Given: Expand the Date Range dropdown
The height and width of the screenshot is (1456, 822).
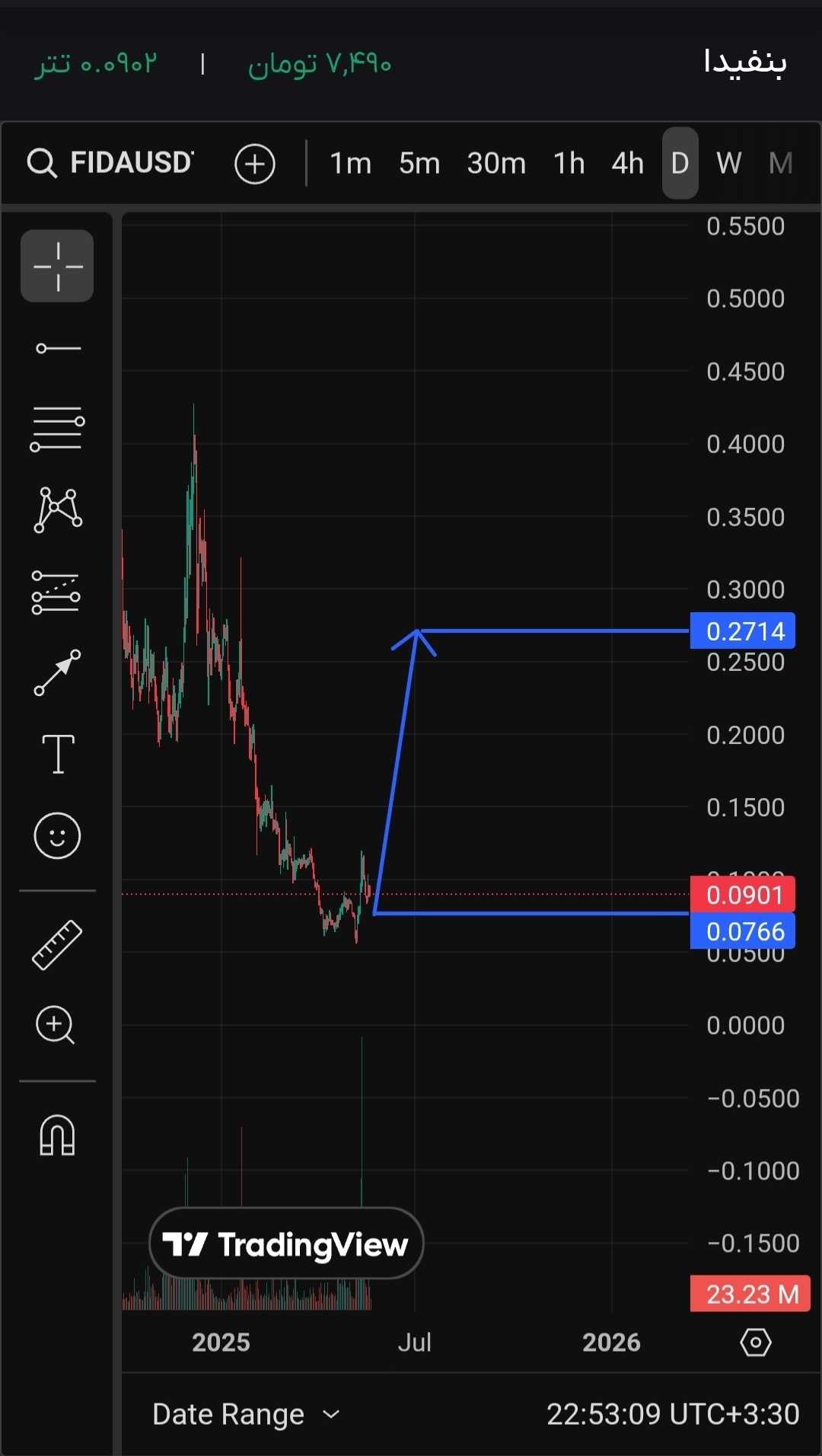Looking at the screenshot, I should click(x=245, y=1414).
